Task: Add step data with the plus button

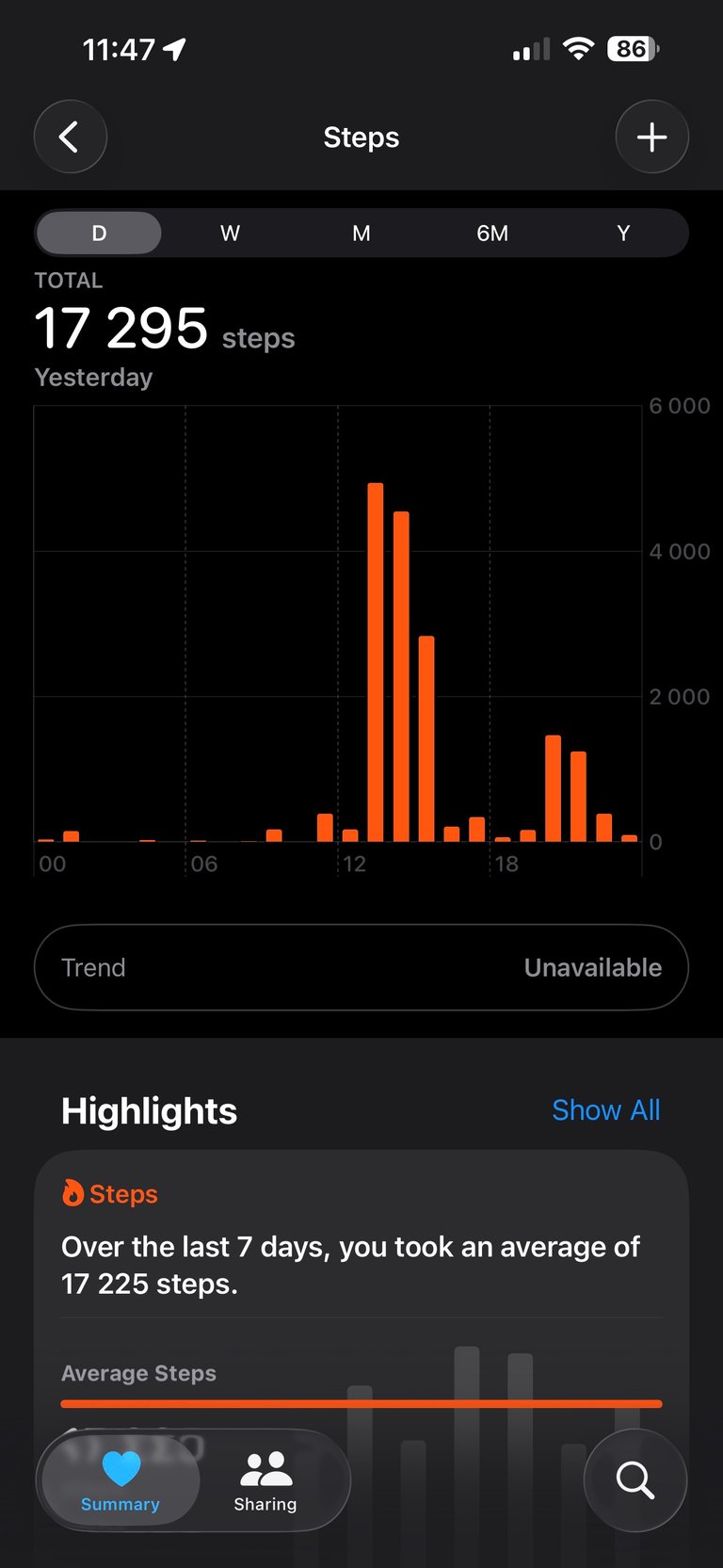Action: tap(651, 137)
